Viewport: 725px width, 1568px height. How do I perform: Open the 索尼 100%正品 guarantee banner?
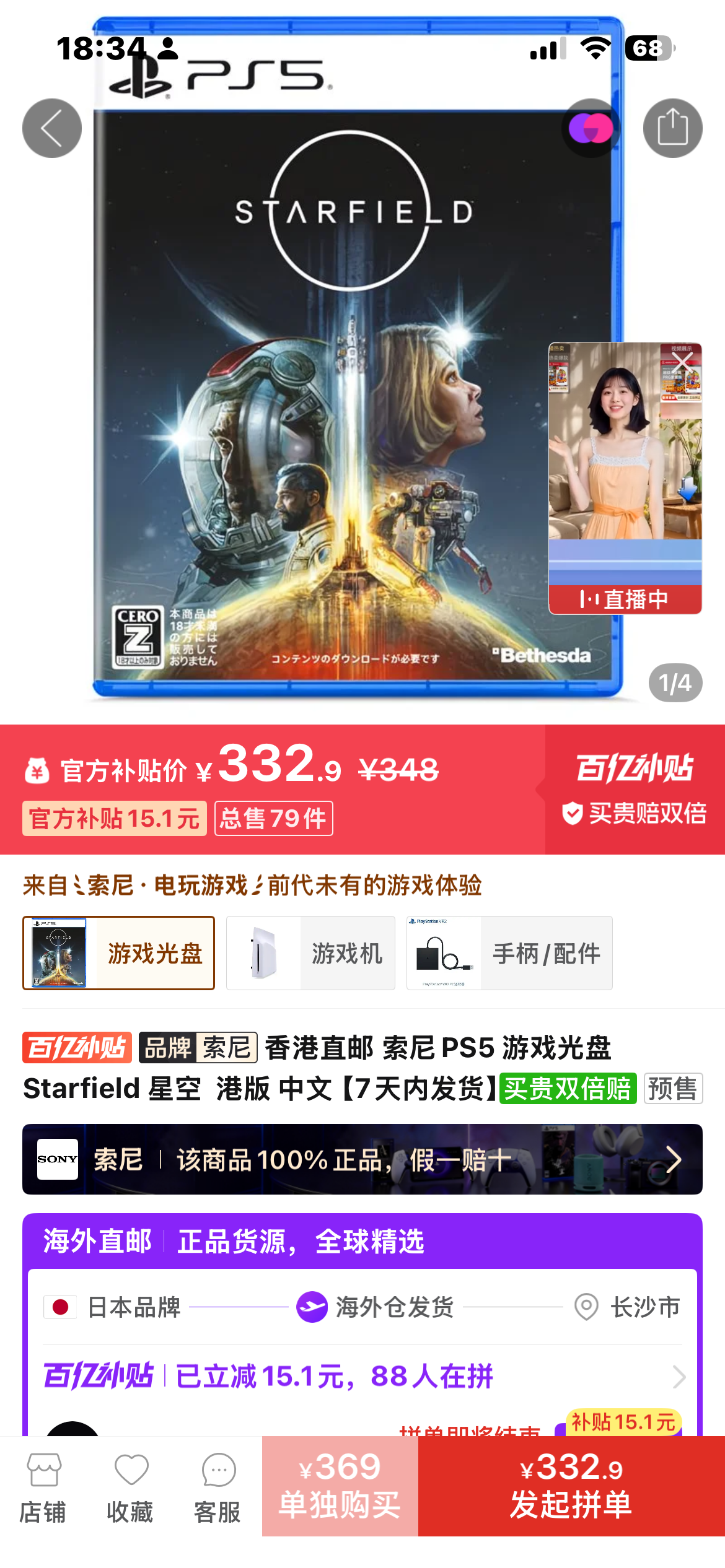click(362, 1159)
